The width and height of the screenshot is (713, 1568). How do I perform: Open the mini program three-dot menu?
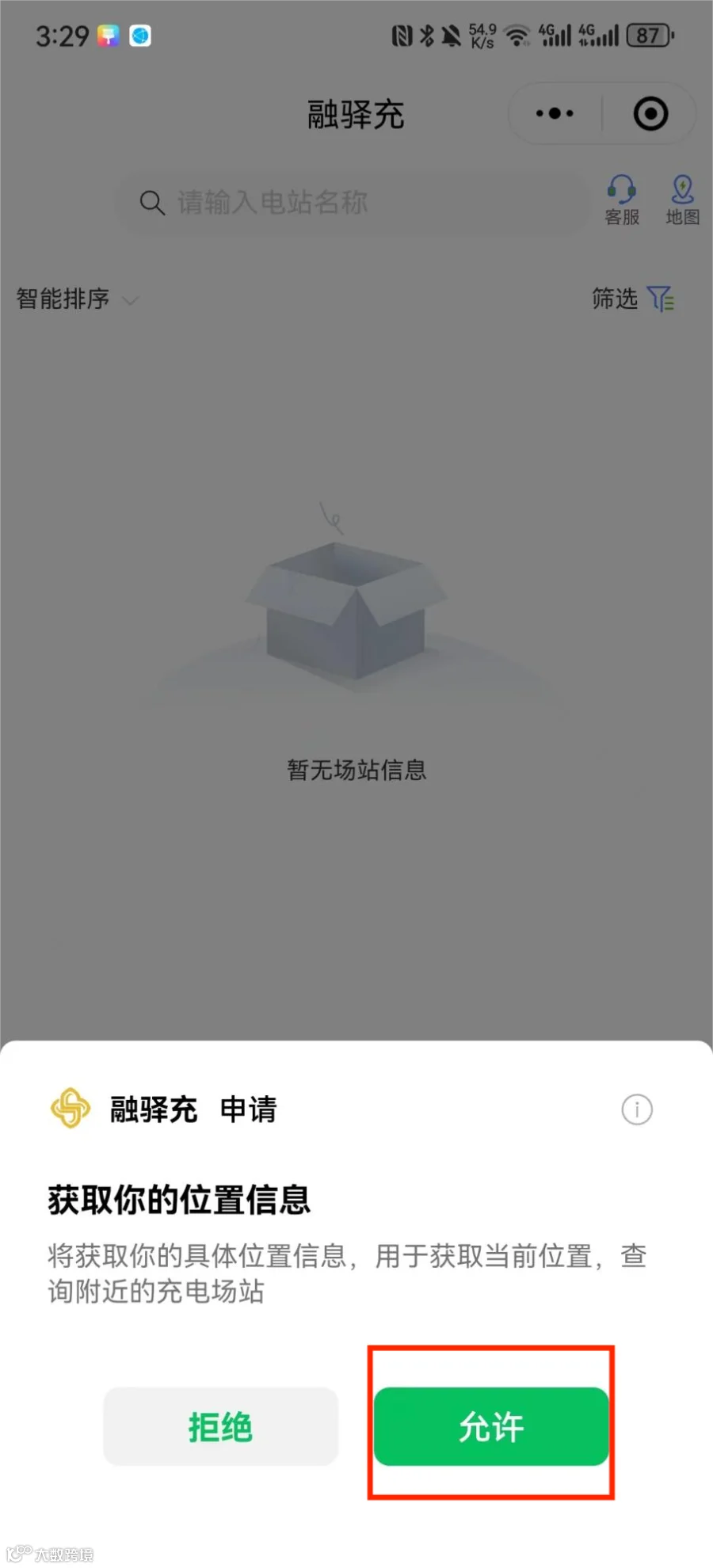pyautogui.click(x=555, y=114)
